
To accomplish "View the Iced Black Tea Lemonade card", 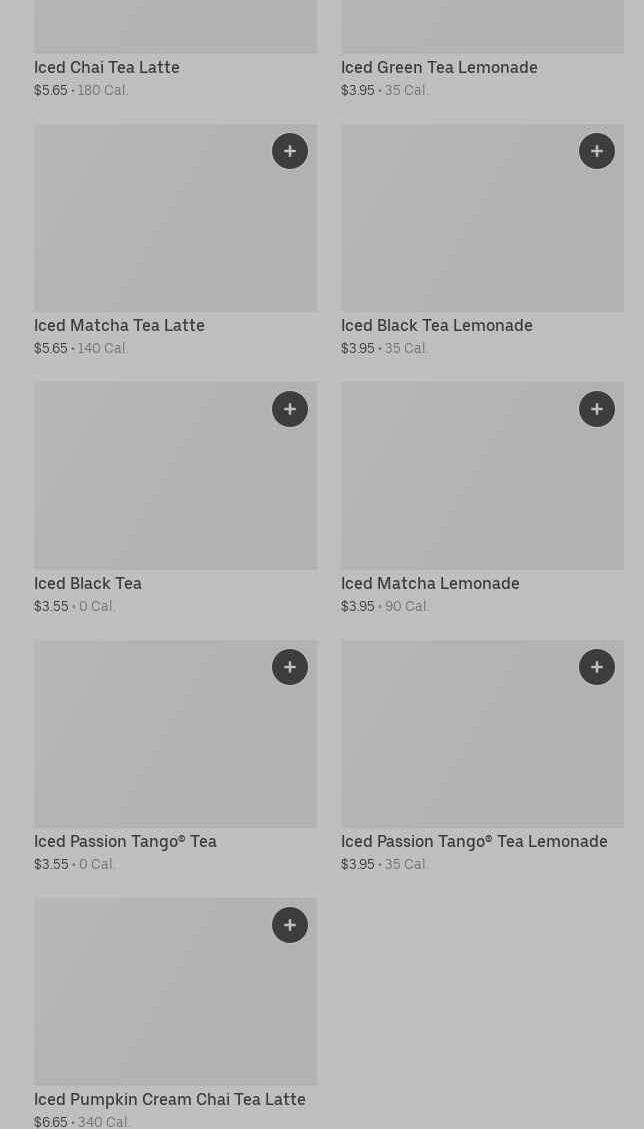I will (x=460, y=230).
